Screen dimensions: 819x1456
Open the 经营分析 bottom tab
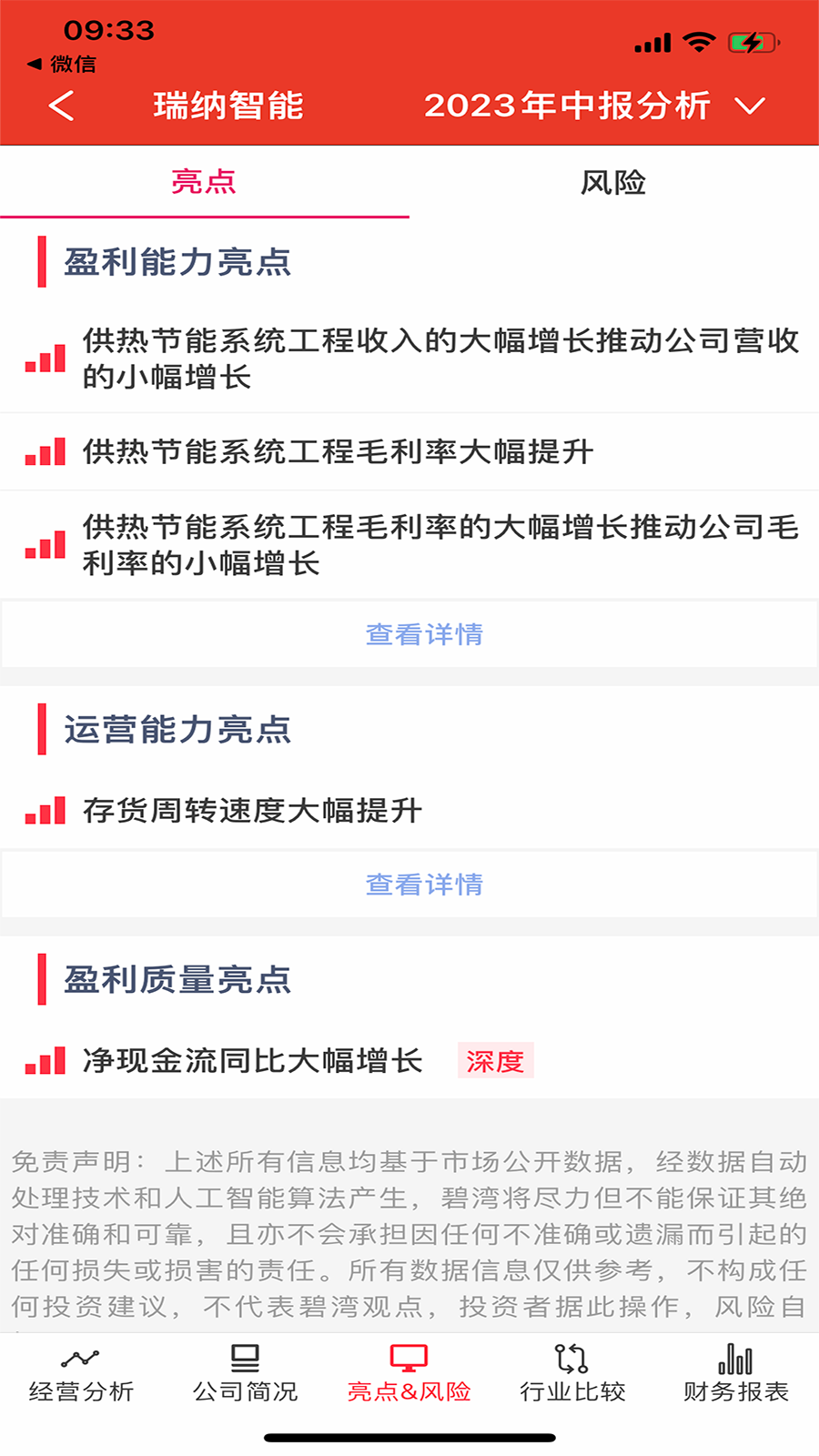tap(81, 1374)
